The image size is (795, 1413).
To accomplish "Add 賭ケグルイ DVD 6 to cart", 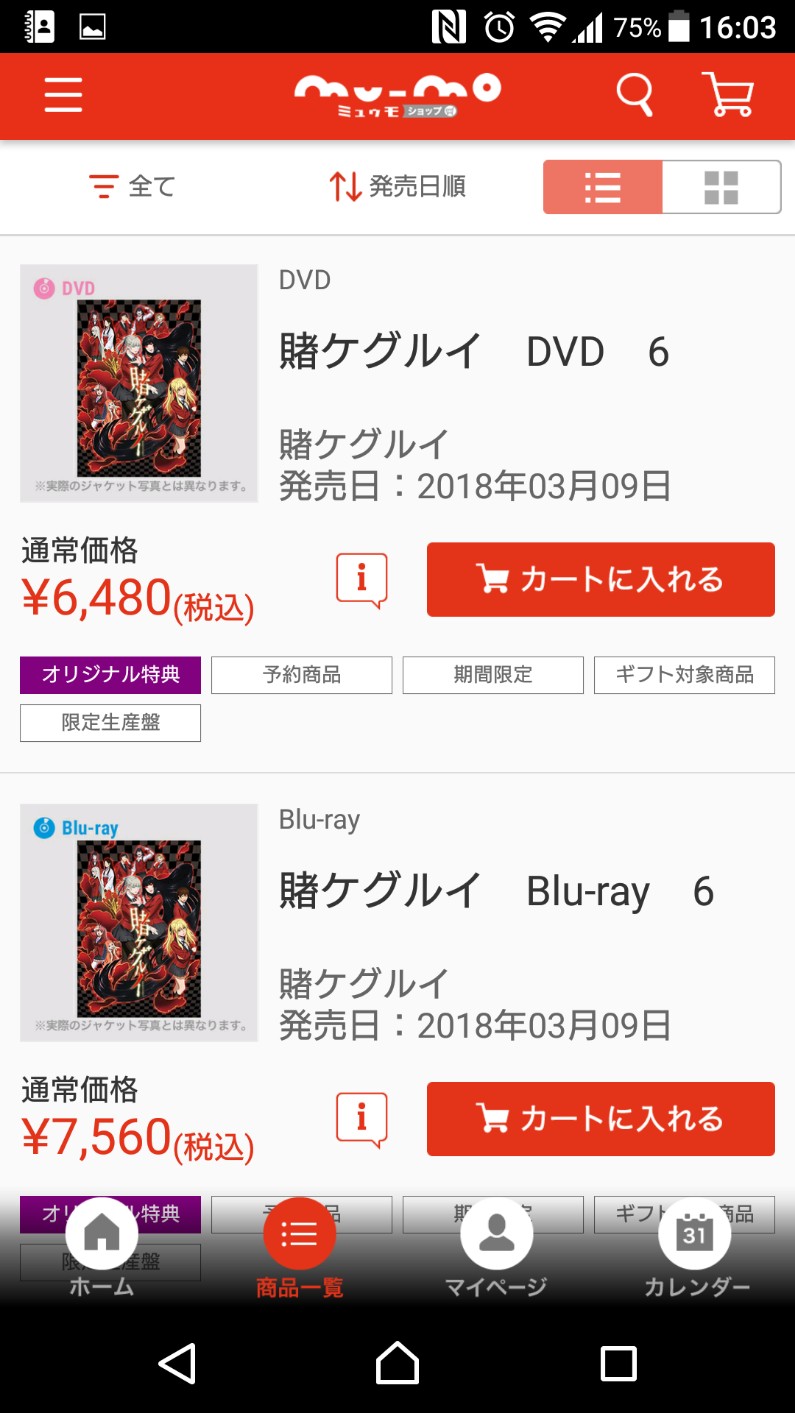I will (x=600, y=580).
